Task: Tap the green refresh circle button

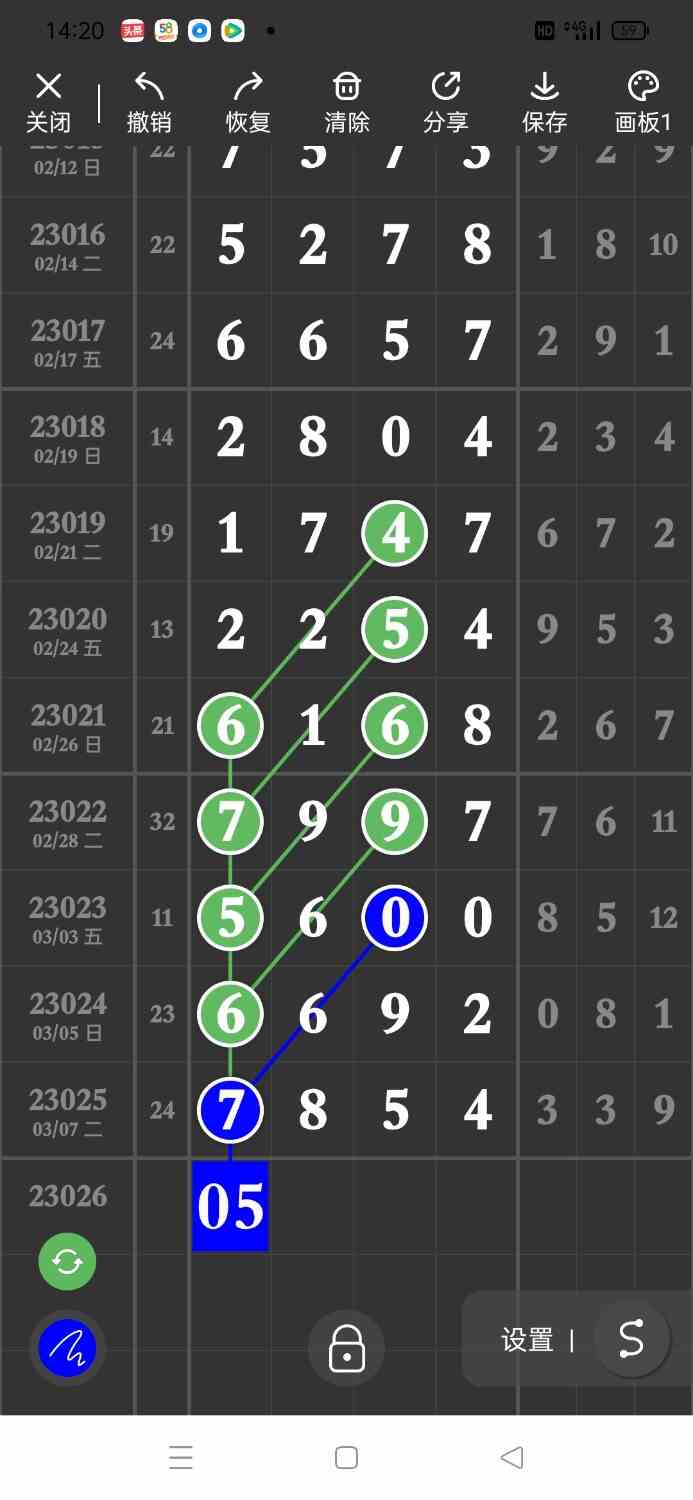Action: pyautogui.click(x=67, y=1262)
